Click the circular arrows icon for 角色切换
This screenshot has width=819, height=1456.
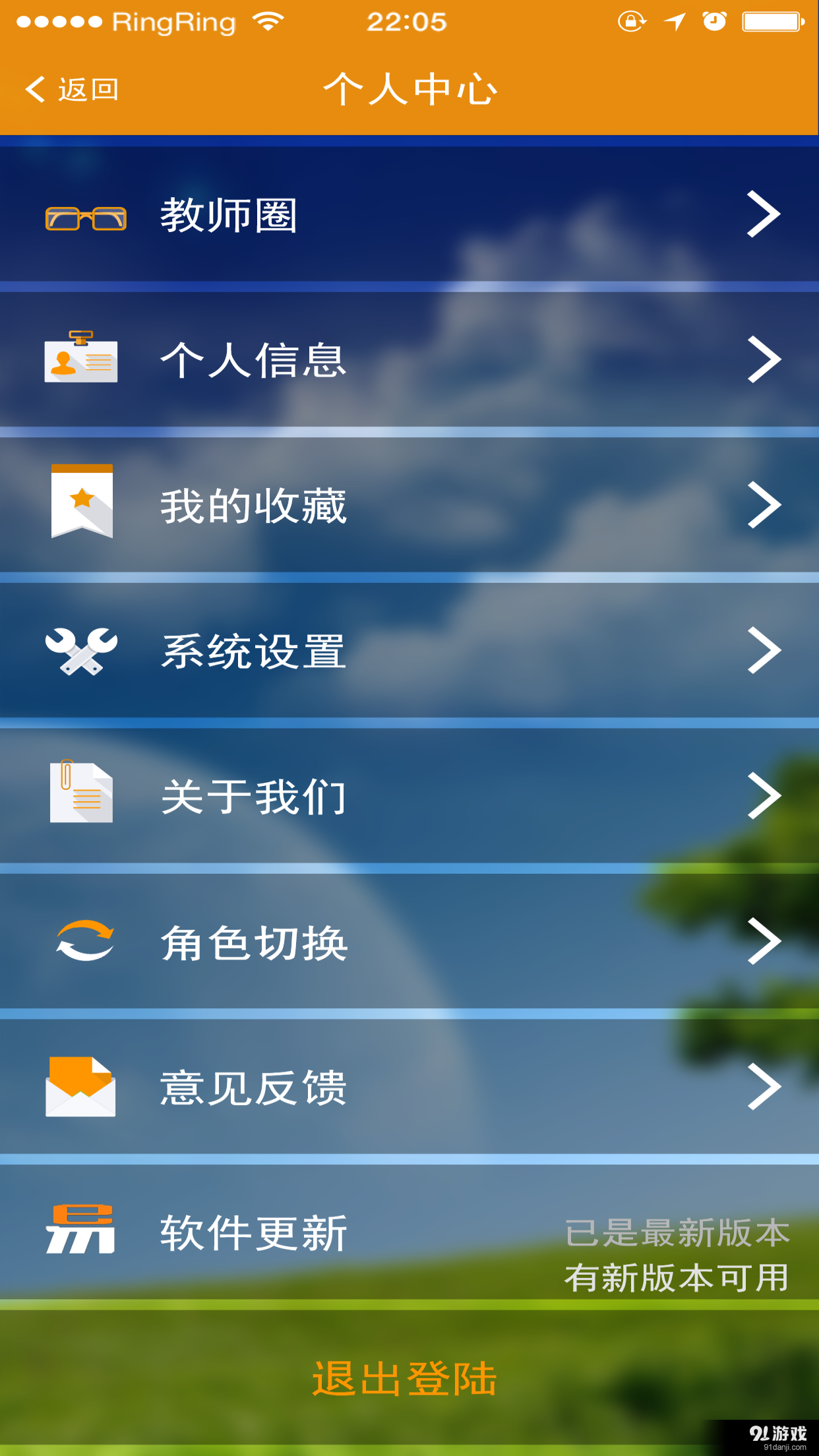pos(83,943)
